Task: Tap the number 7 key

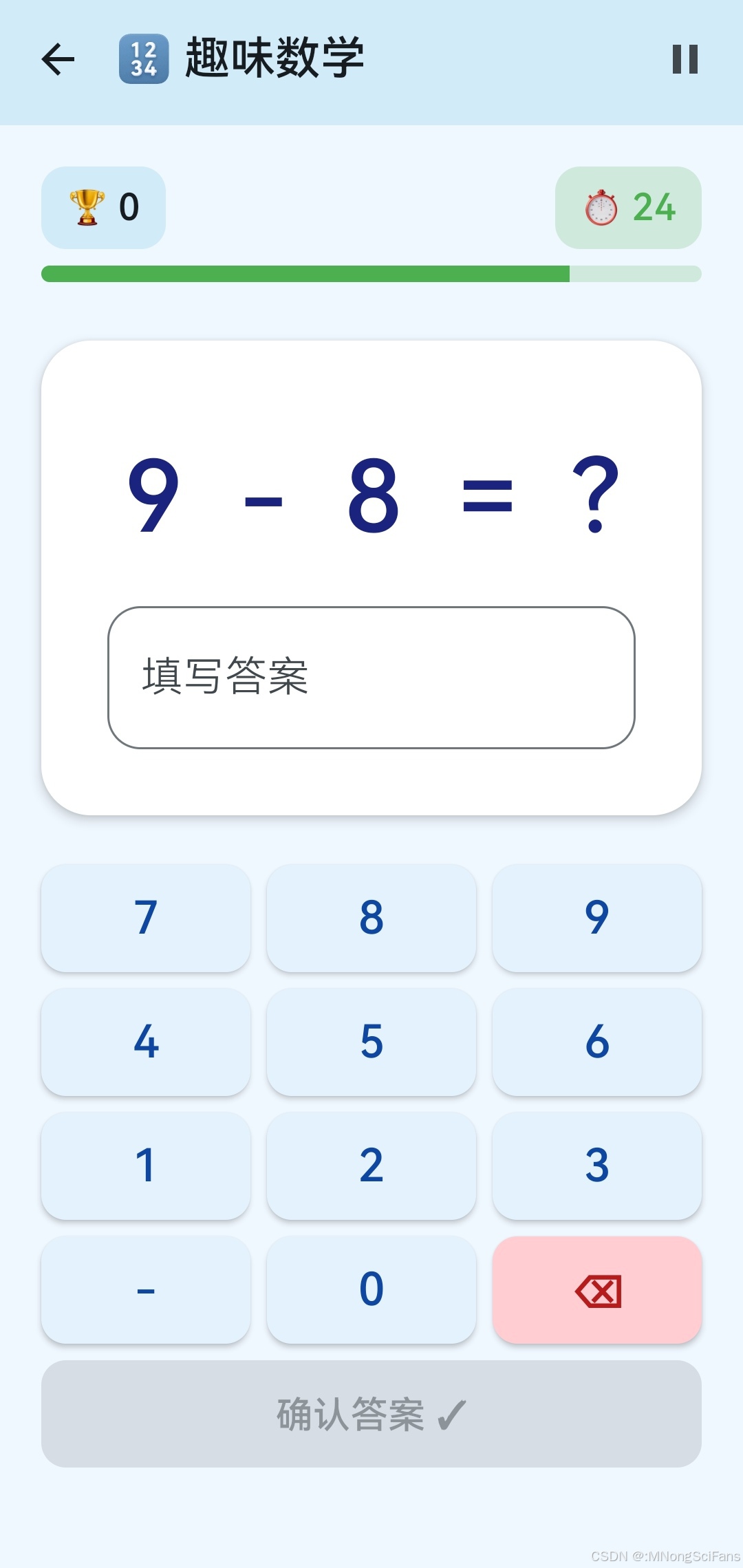Action: (x=144, y=919)
